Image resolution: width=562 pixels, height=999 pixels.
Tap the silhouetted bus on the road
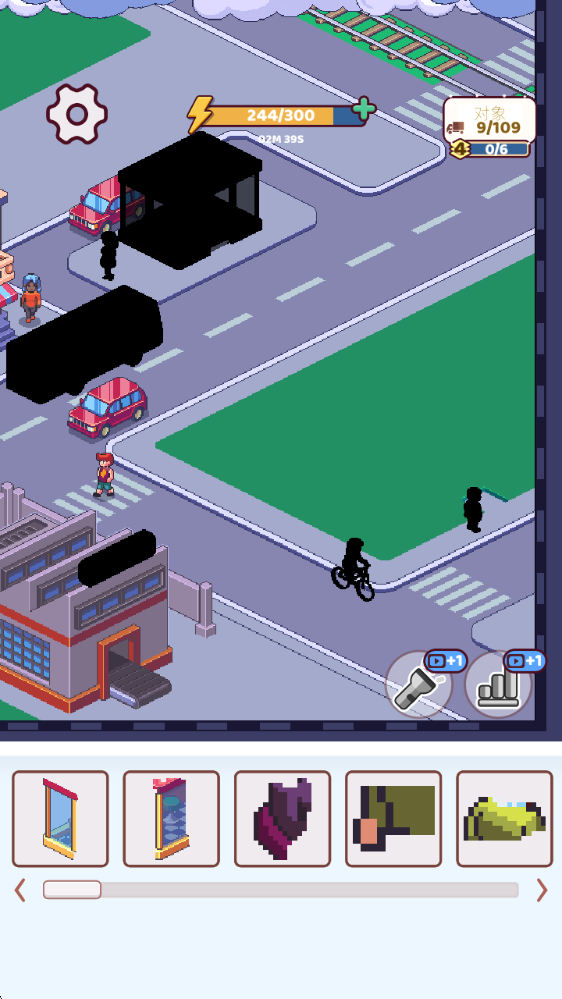point(83,345)
